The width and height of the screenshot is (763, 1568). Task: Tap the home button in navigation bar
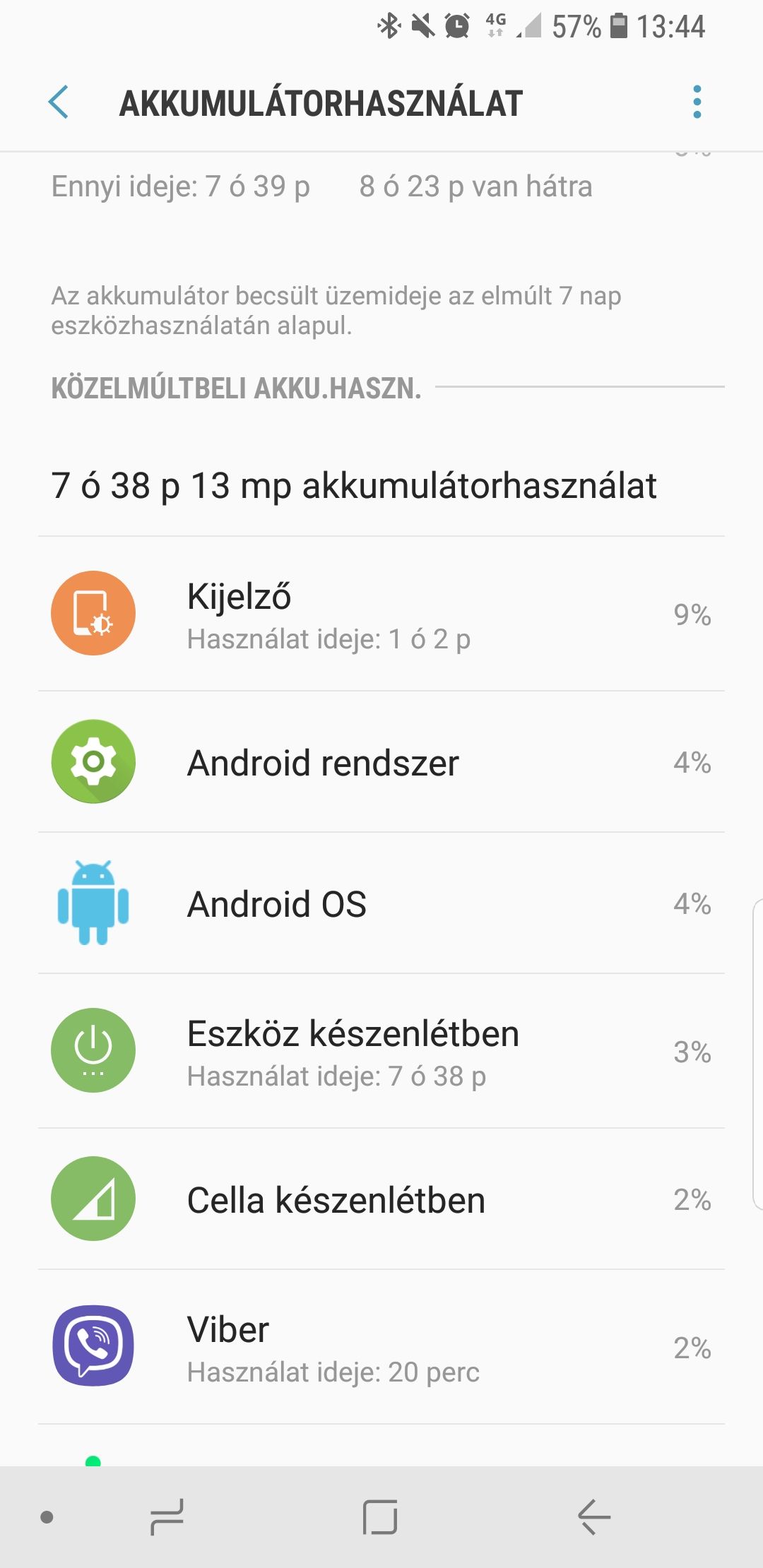(380, 1517)
